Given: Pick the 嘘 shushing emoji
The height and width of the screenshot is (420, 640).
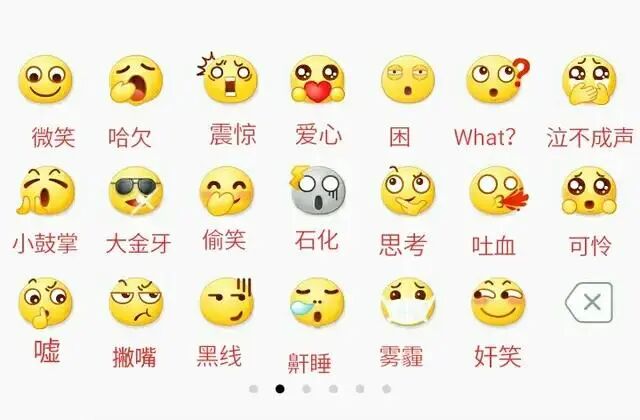Looking at the screenshot, I should click(45, 303).
